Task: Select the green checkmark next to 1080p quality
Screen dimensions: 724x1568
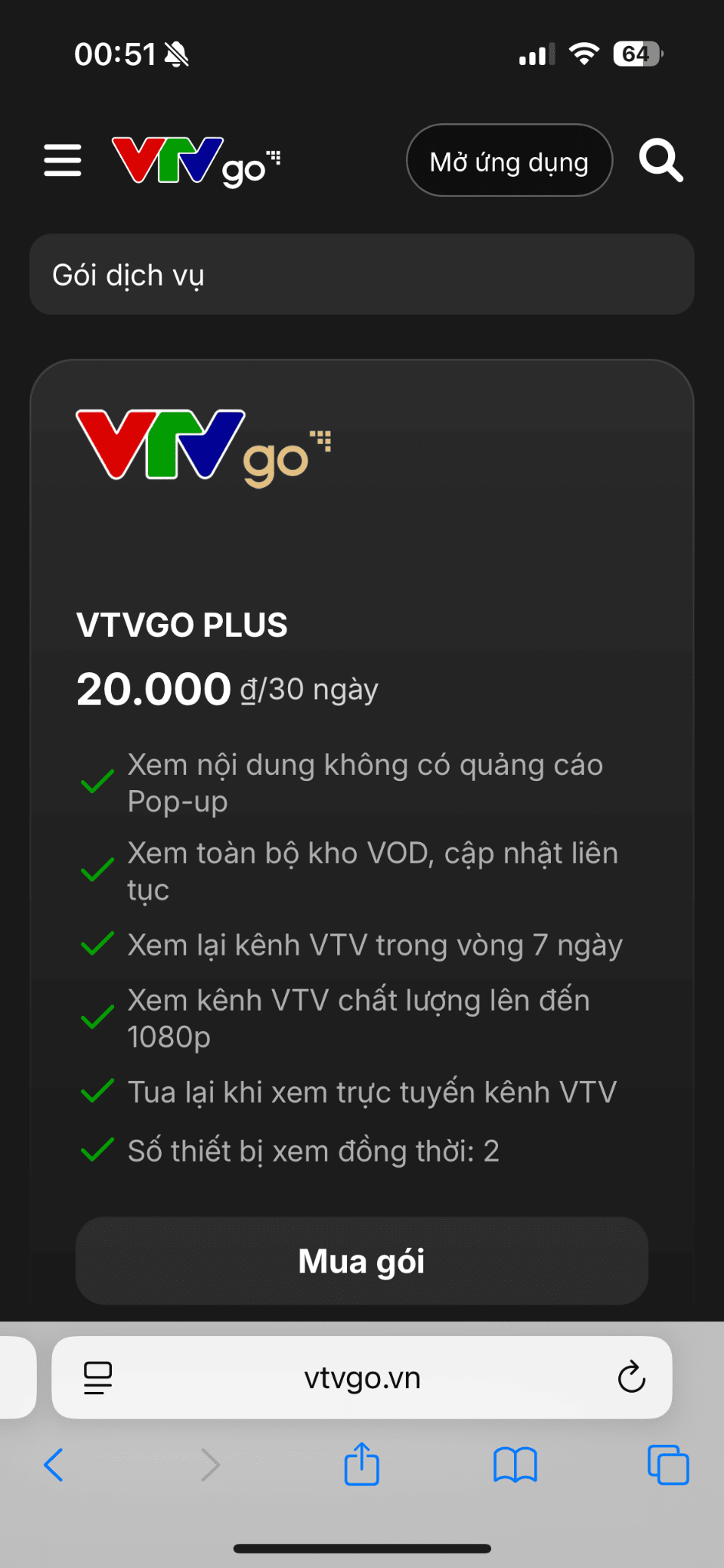Action: pos(97,1018)
